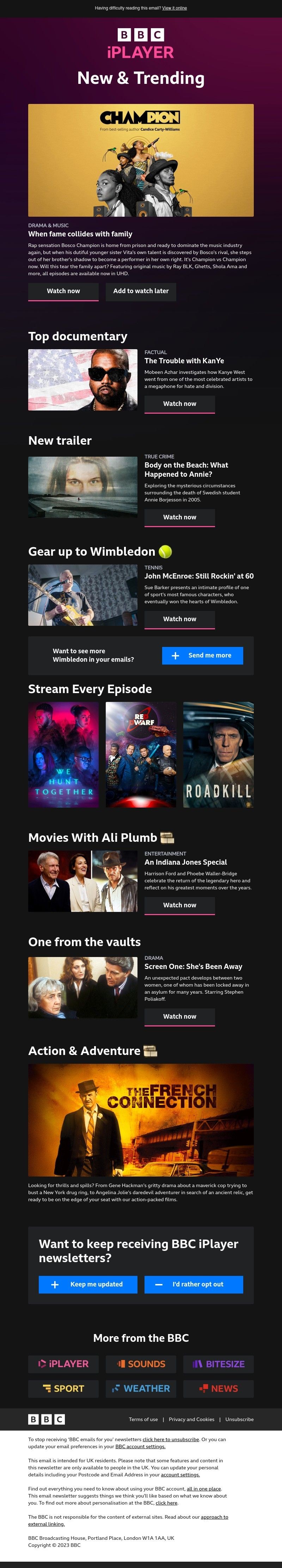
Task: Open the View it online link
Action: (174, 8)
